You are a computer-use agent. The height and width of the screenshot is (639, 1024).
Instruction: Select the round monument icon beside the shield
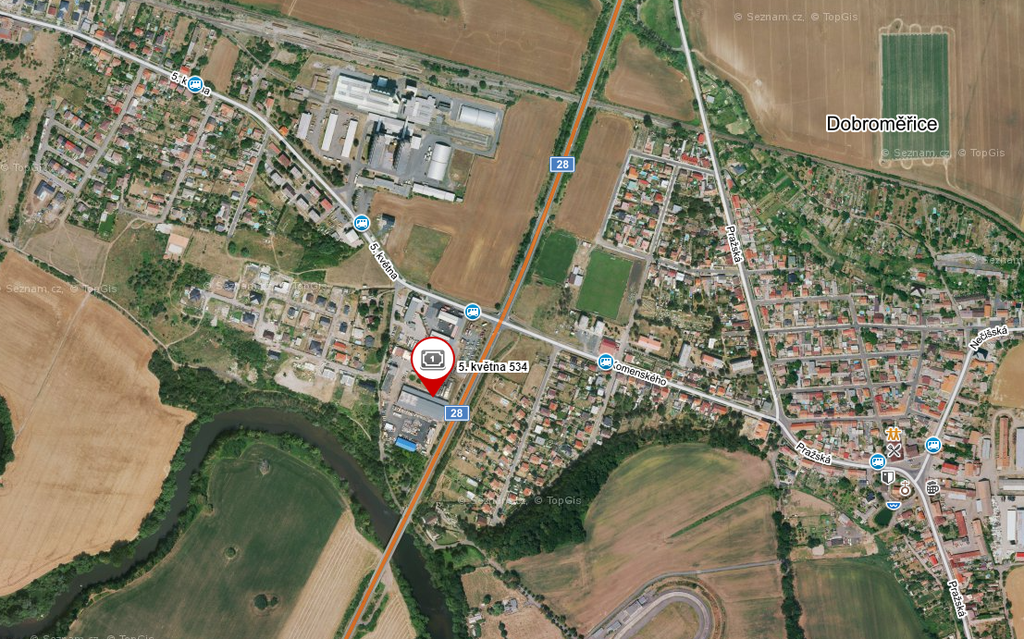tap(905, 489)
